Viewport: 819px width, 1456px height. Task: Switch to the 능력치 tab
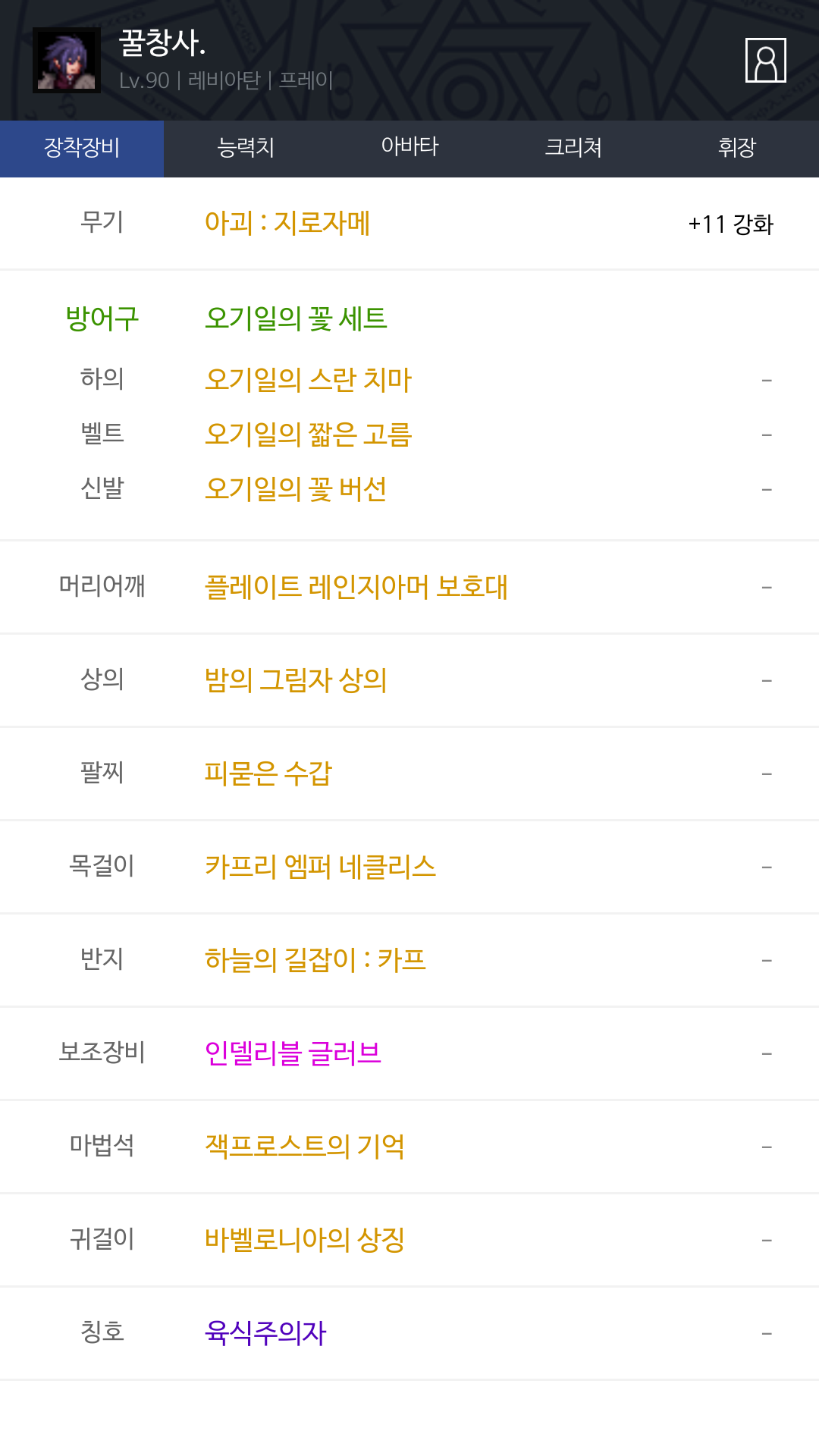coord(246,148)
